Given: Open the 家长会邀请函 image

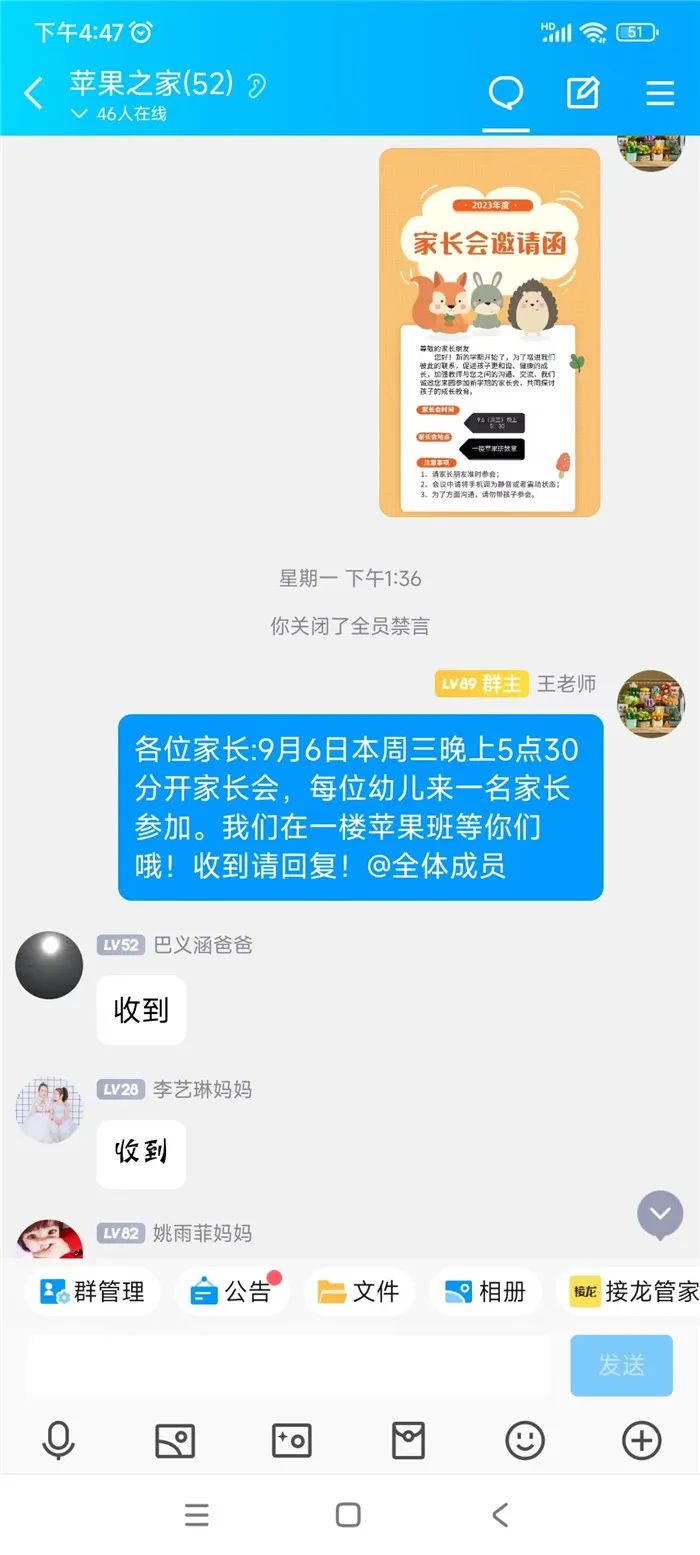Looking at the screenshot, I should coord(489,332).
